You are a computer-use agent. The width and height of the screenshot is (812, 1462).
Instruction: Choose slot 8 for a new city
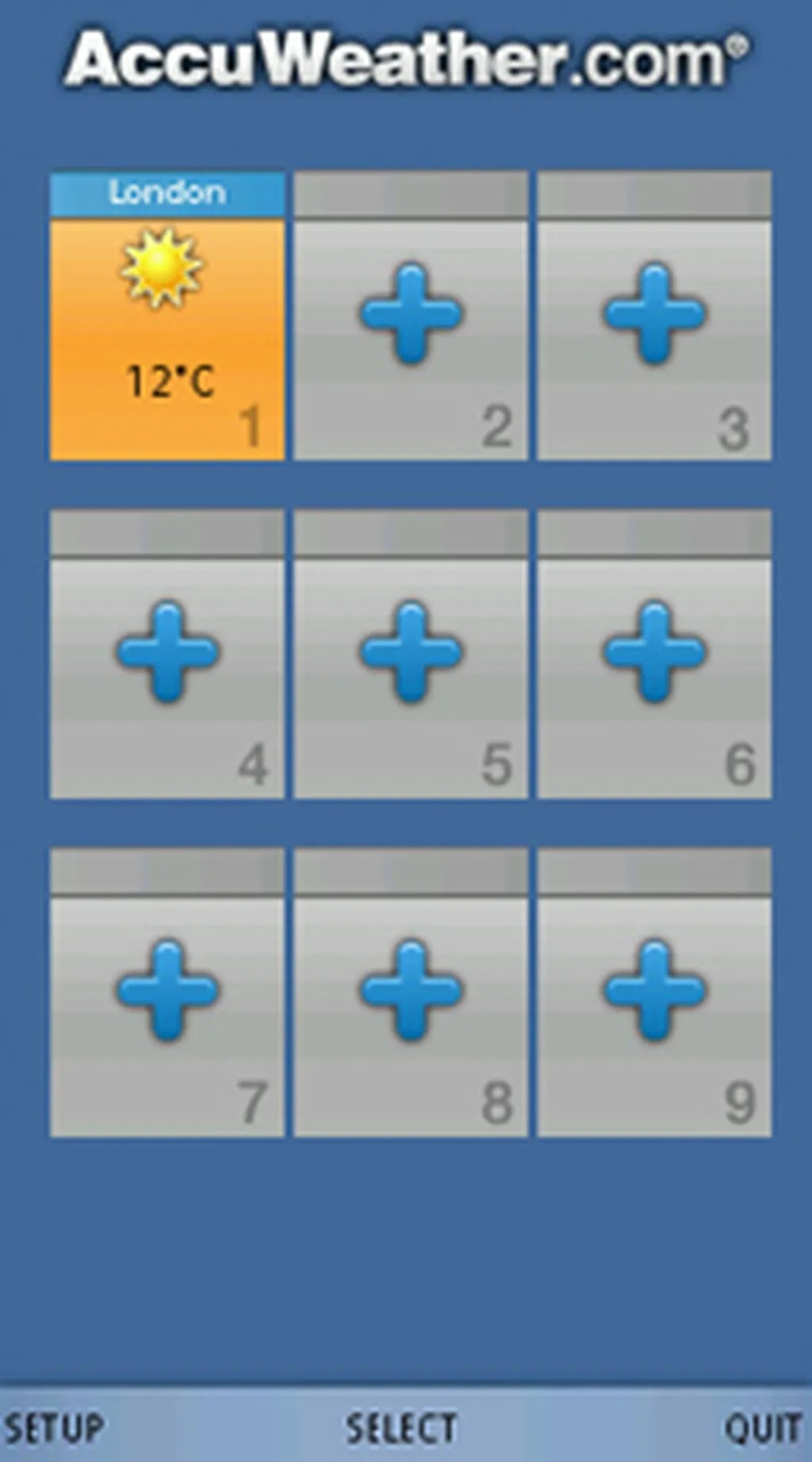[x=411, y=991]
